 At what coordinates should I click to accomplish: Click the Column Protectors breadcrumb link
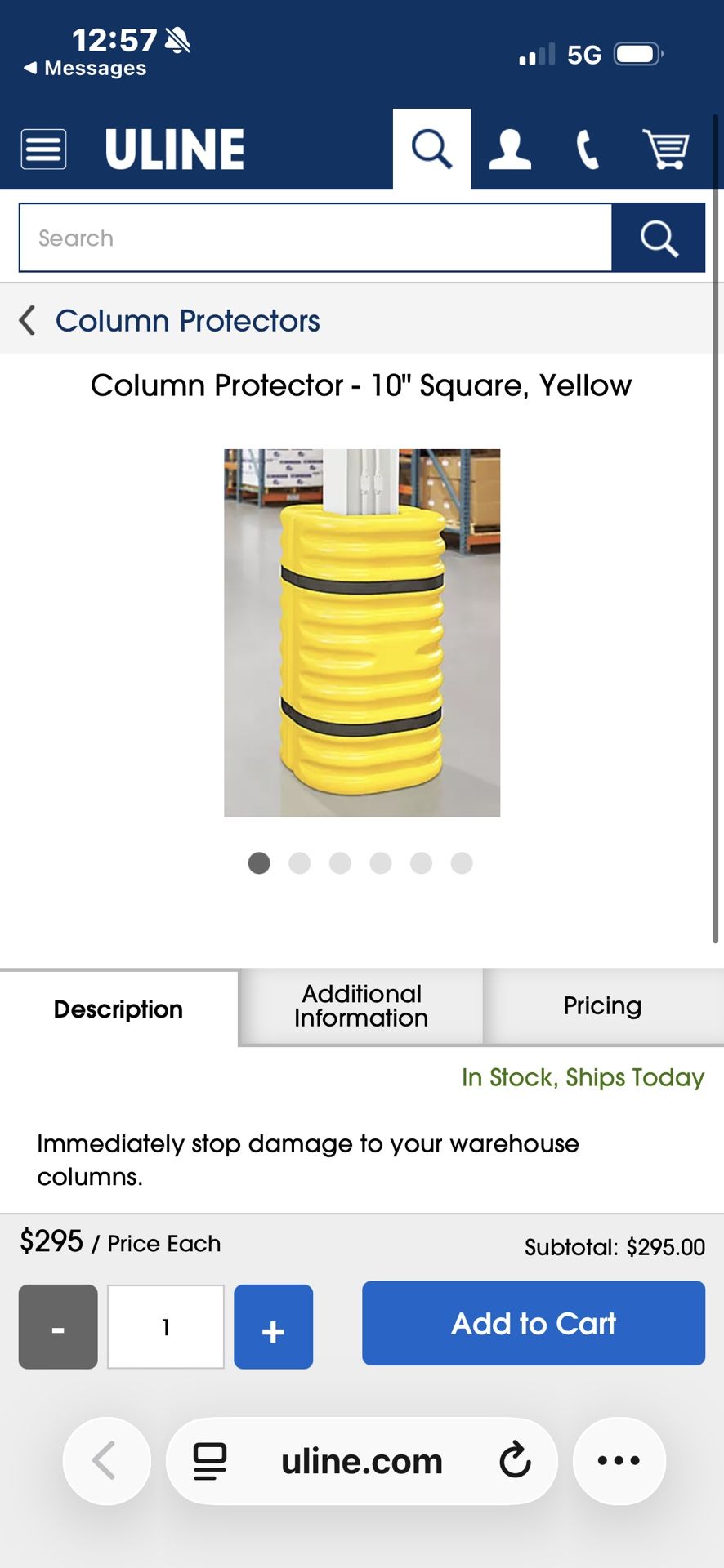[x=188, y=320]
